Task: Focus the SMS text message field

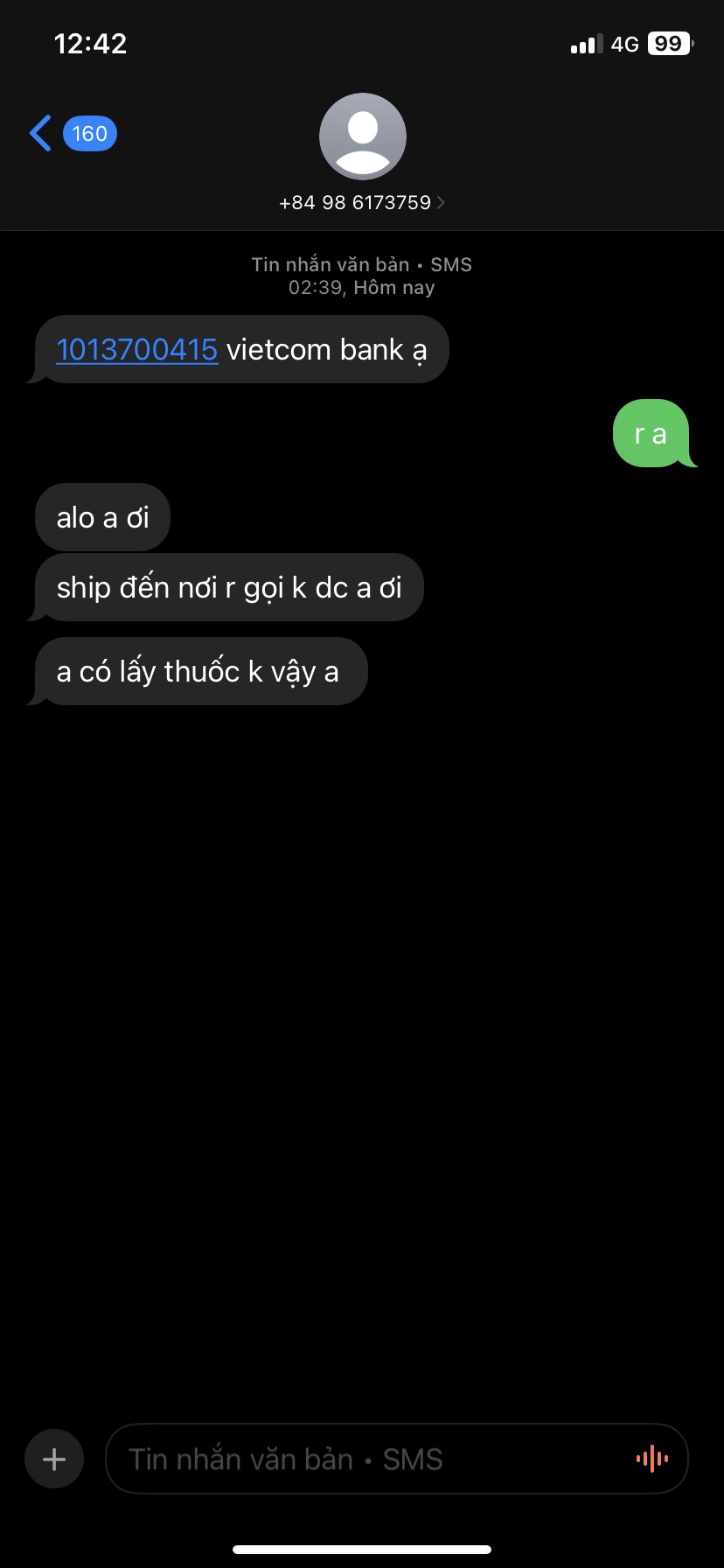Action: tap(367, 1459)
